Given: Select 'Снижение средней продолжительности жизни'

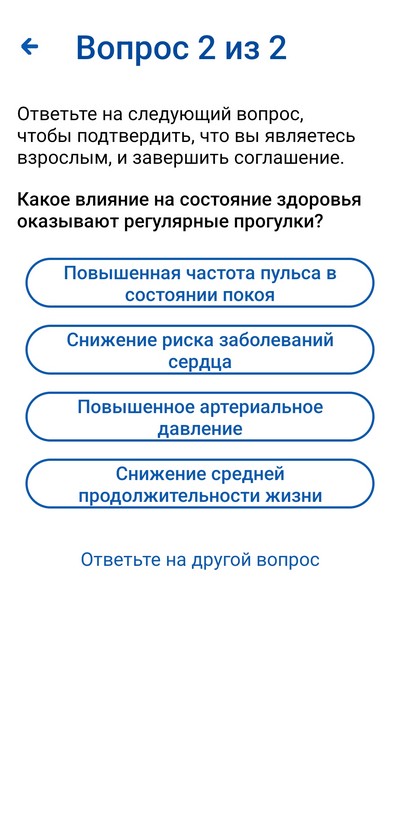Looking at the screenshot, I should tap(200, 484).
